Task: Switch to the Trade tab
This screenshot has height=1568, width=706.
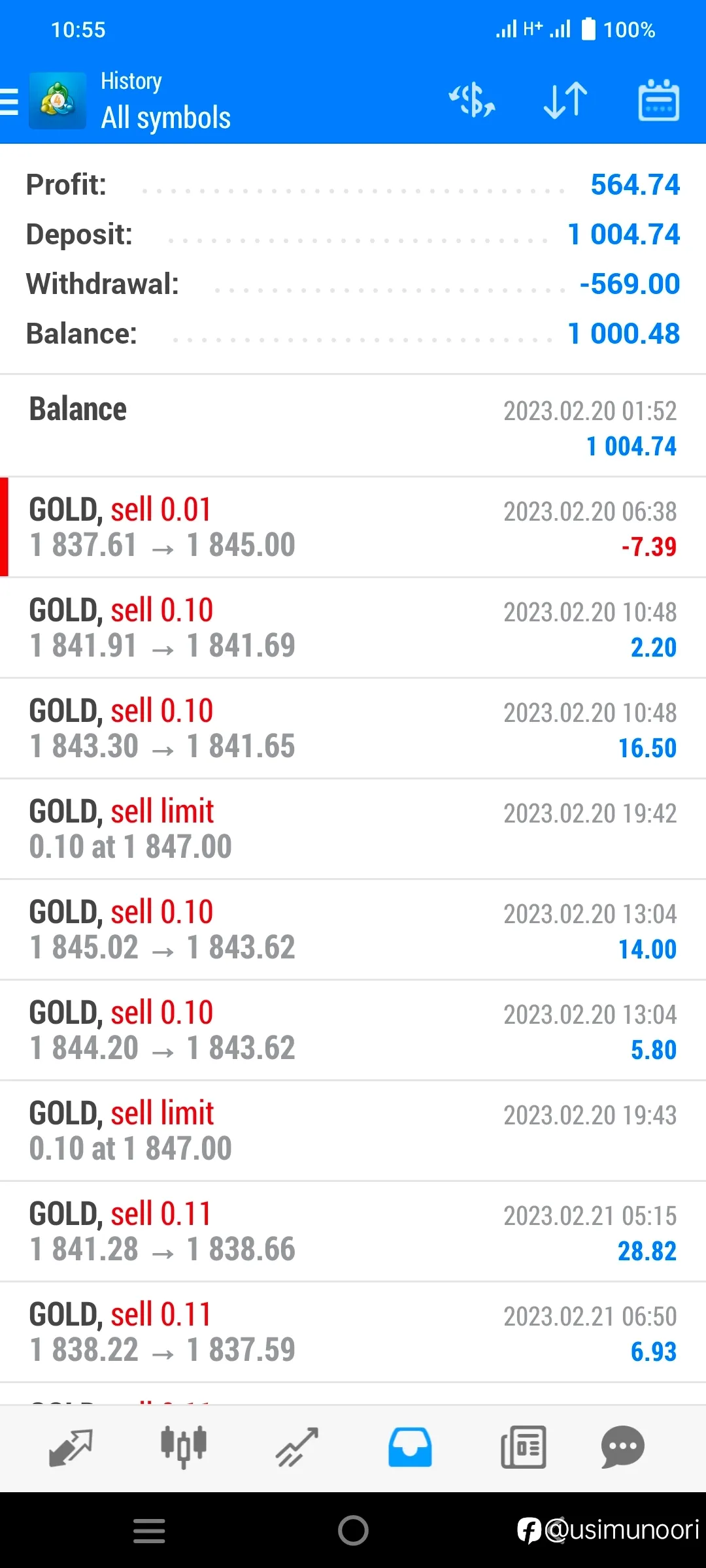Action: (x=297, y=1448)
